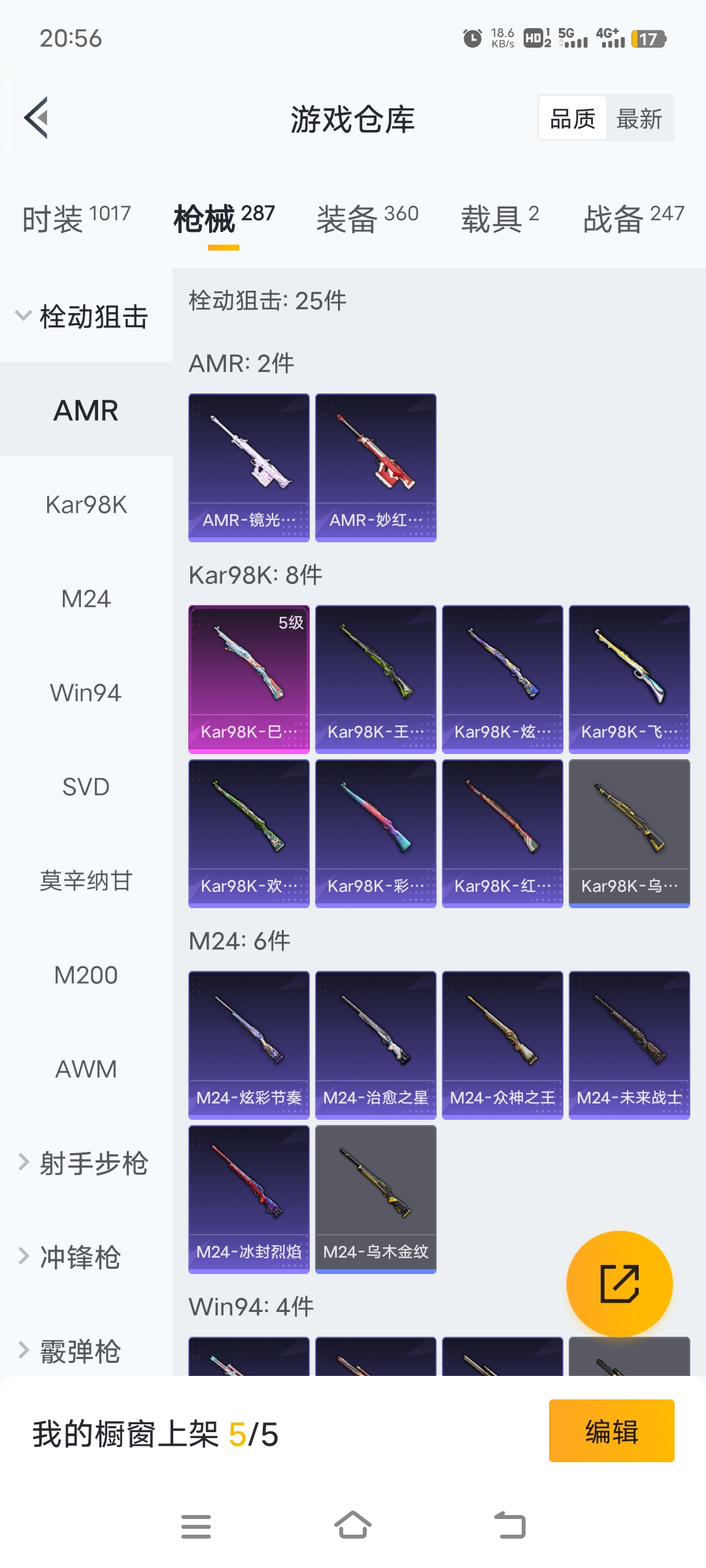Go to the system home screen
Screen dimensions: 706x1568
coord(353,1526)
